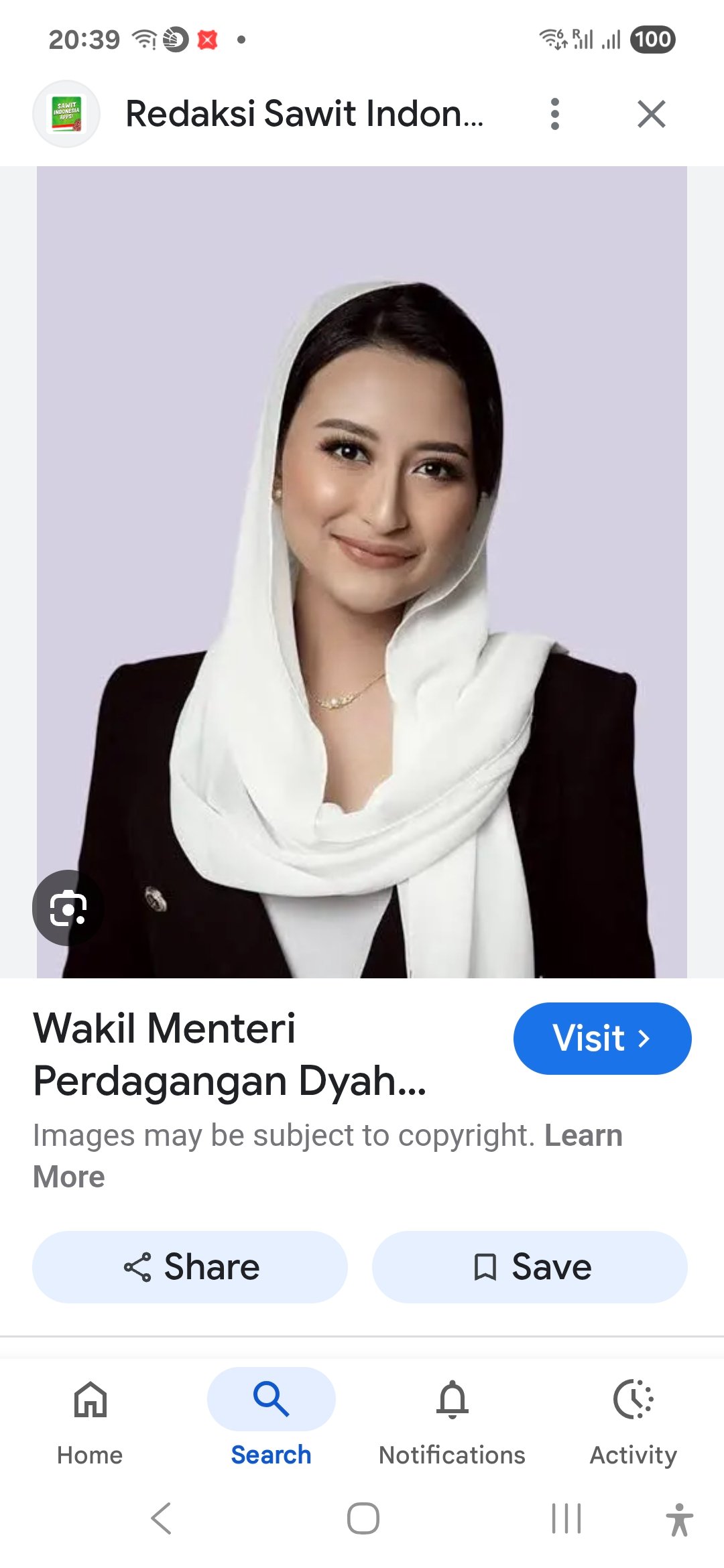Share this image
This screenshot has width=724, height=1568.
pos(190,1266)
